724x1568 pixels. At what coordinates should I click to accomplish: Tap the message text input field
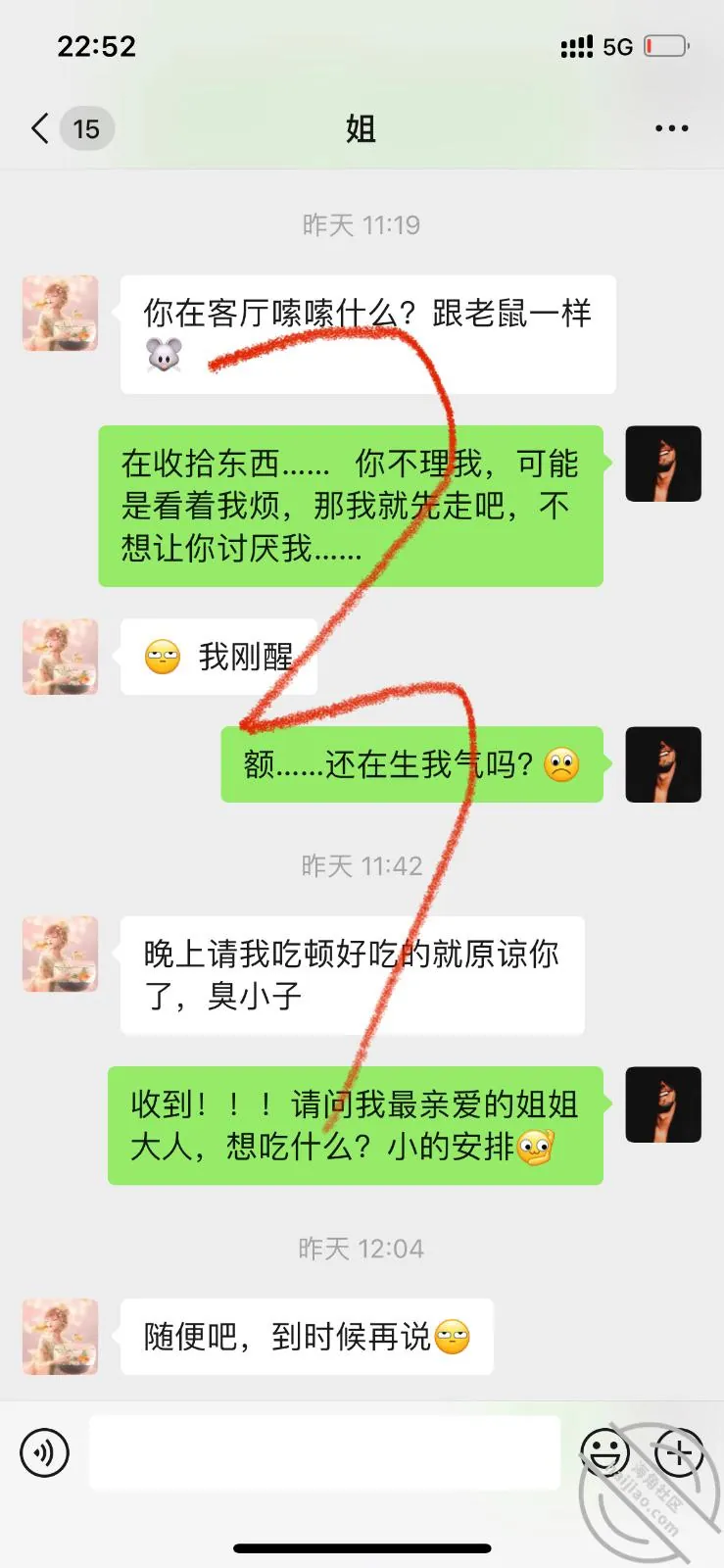click(x=324, y=1452)
